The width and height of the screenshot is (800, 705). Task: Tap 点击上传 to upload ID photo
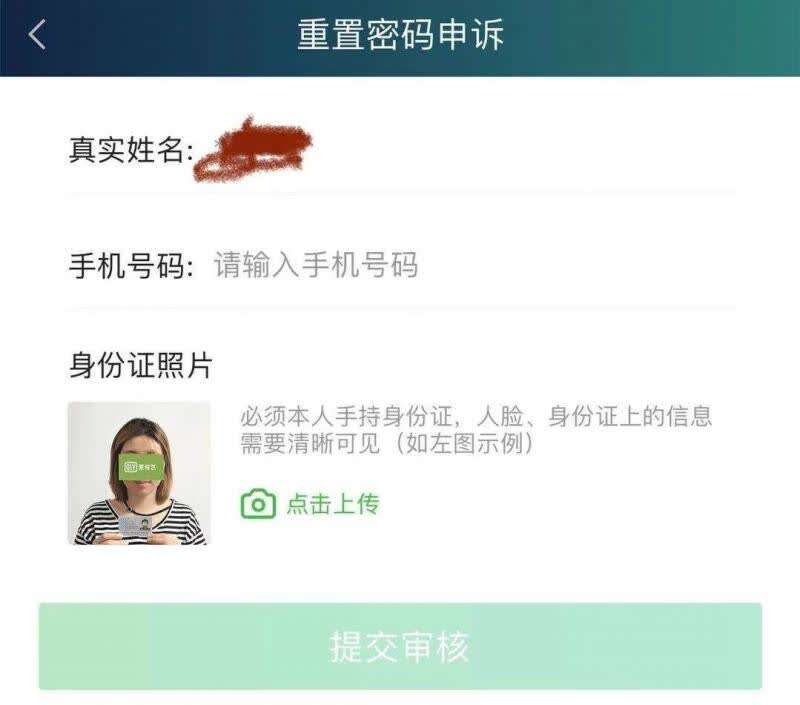coord(311,504)
